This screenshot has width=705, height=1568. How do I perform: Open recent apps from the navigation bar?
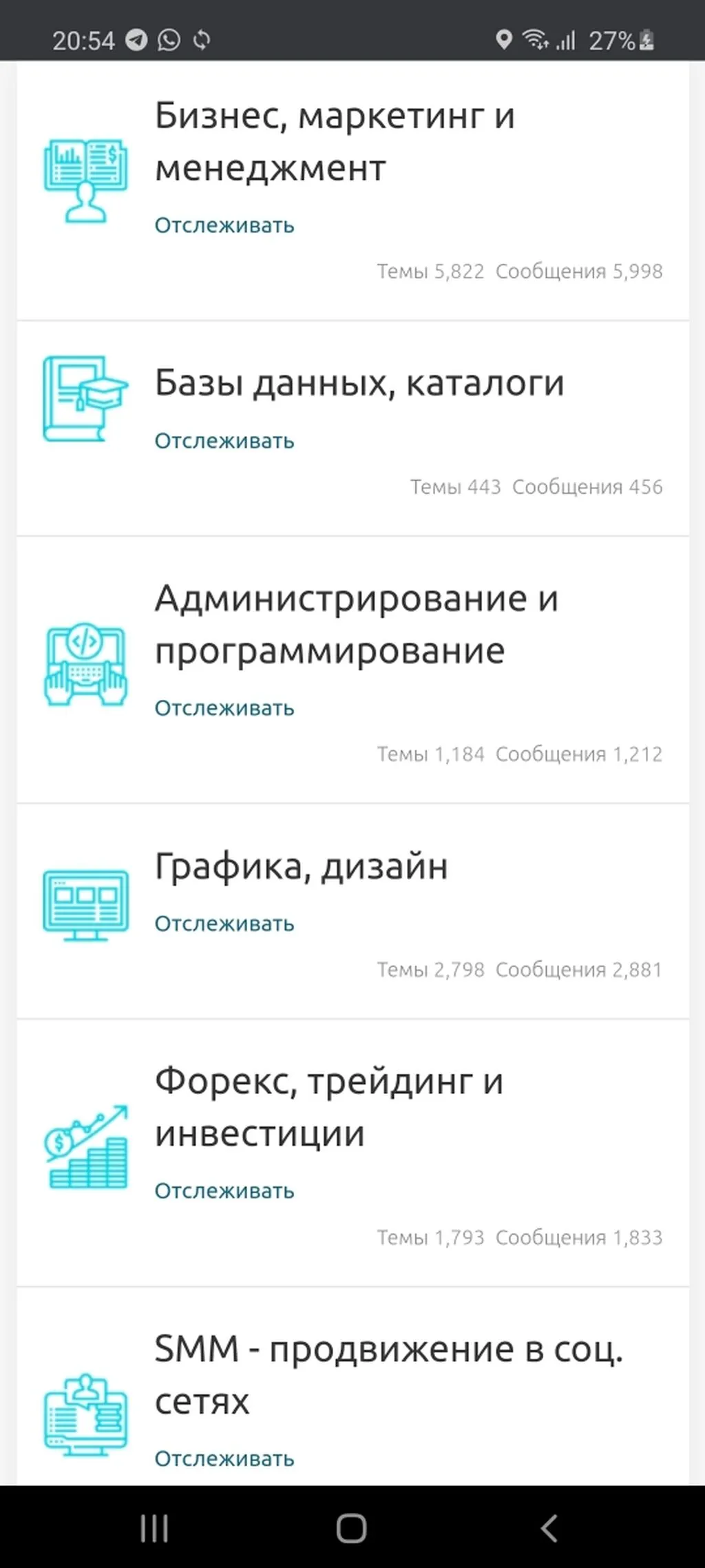(154, 1527)
